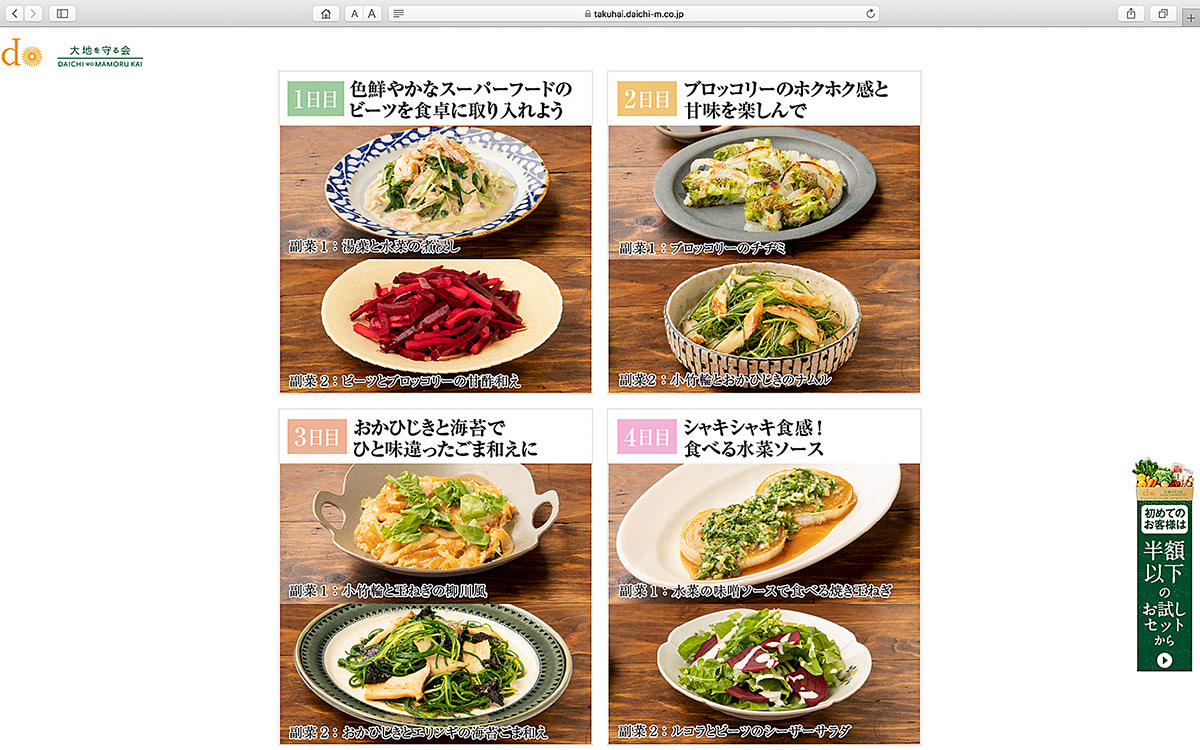This screenshot has width=1200, height=750.
Task: Decrease page text size
Action: tap(354, 13)
